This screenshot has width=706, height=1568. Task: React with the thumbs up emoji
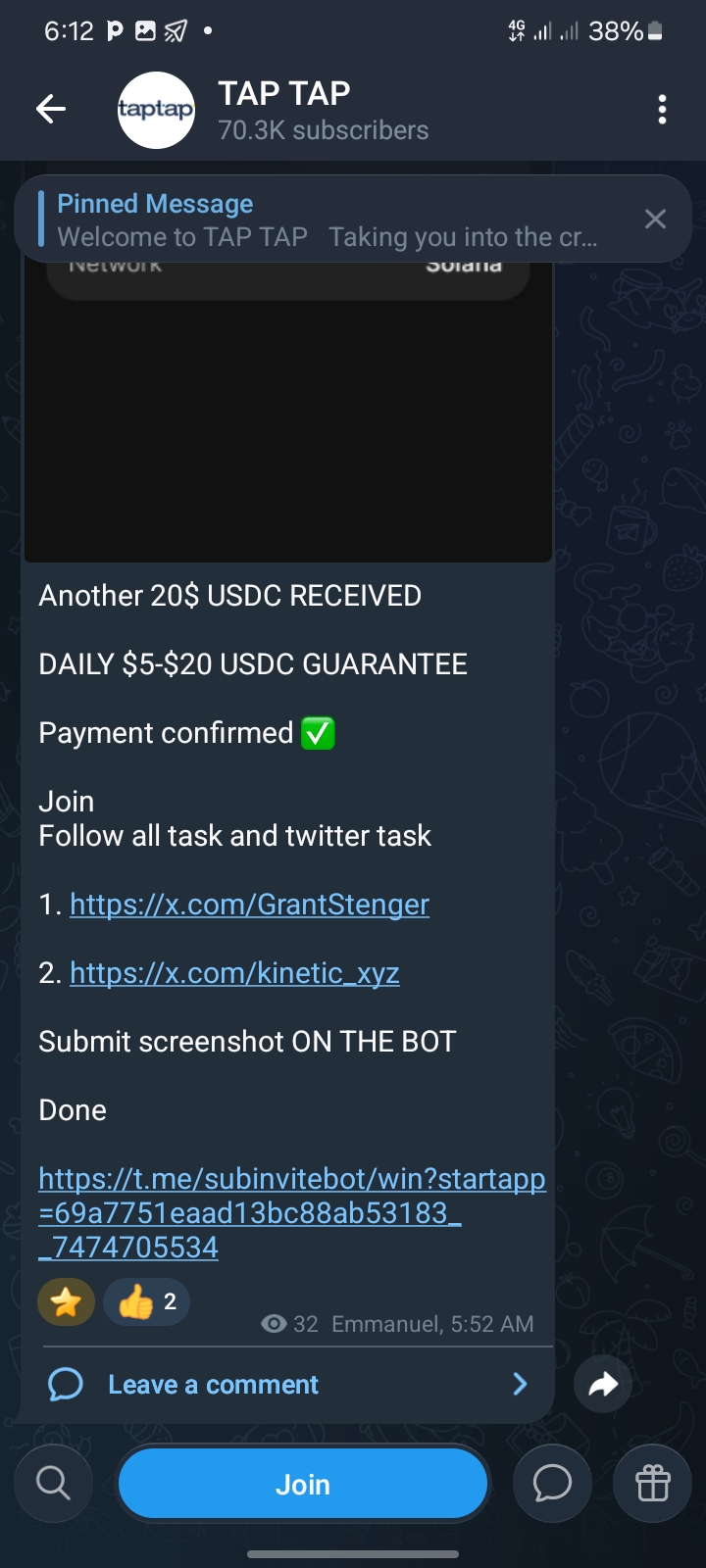click(146, 1302)
